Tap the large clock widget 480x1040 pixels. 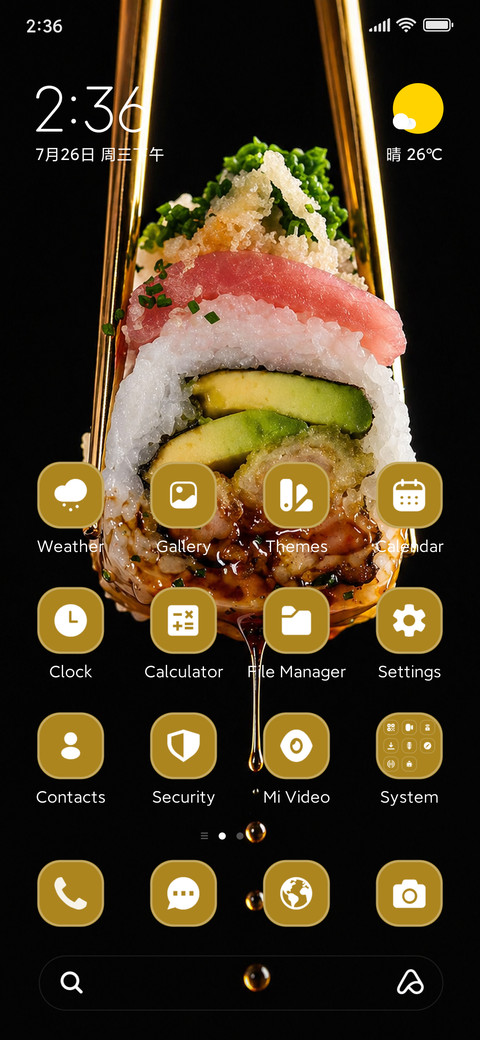point(89,109)
